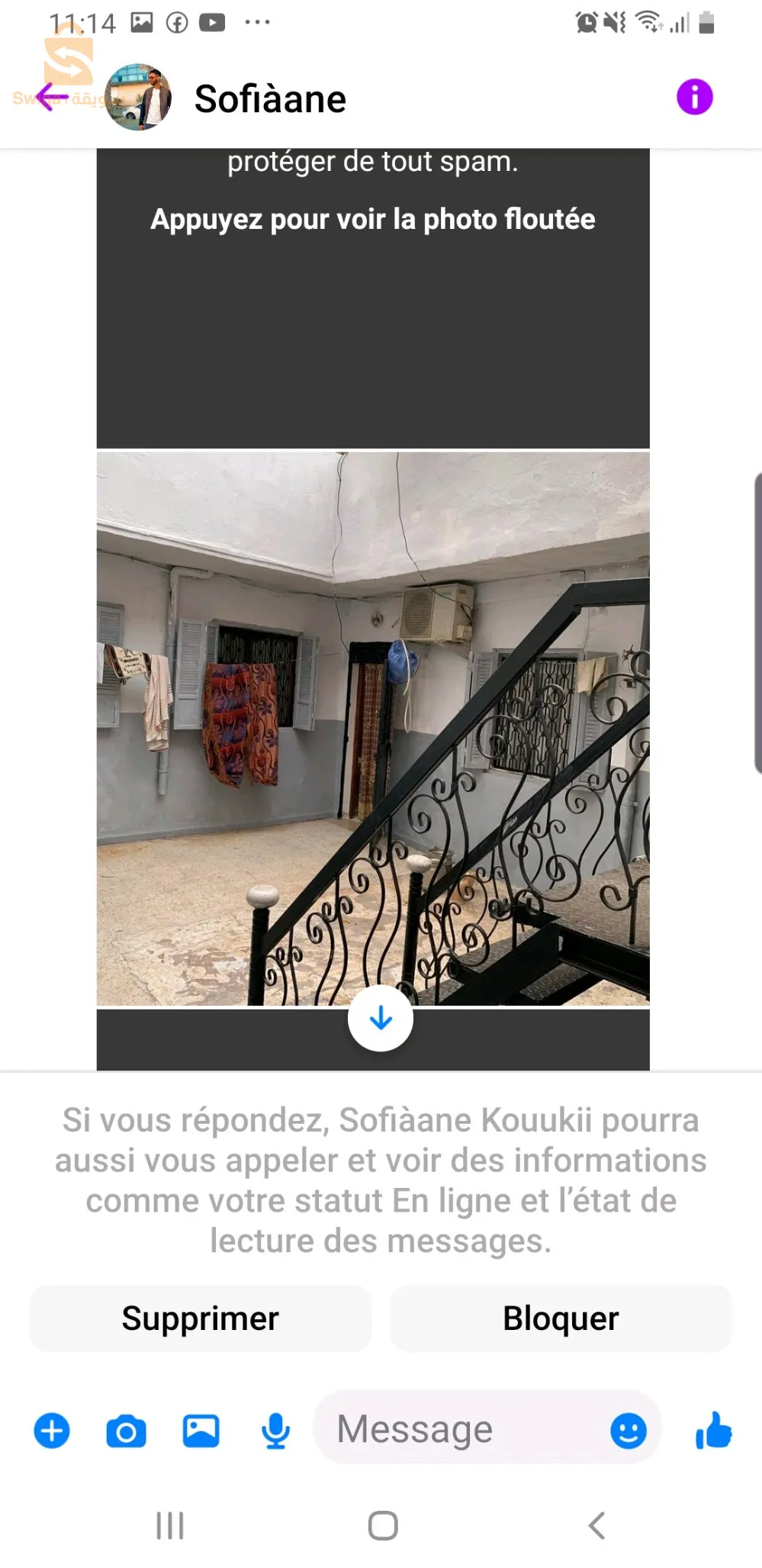Open the gallery to send a picture
The height and width of the screenshot is (1568, 762).
point(201,1431)
